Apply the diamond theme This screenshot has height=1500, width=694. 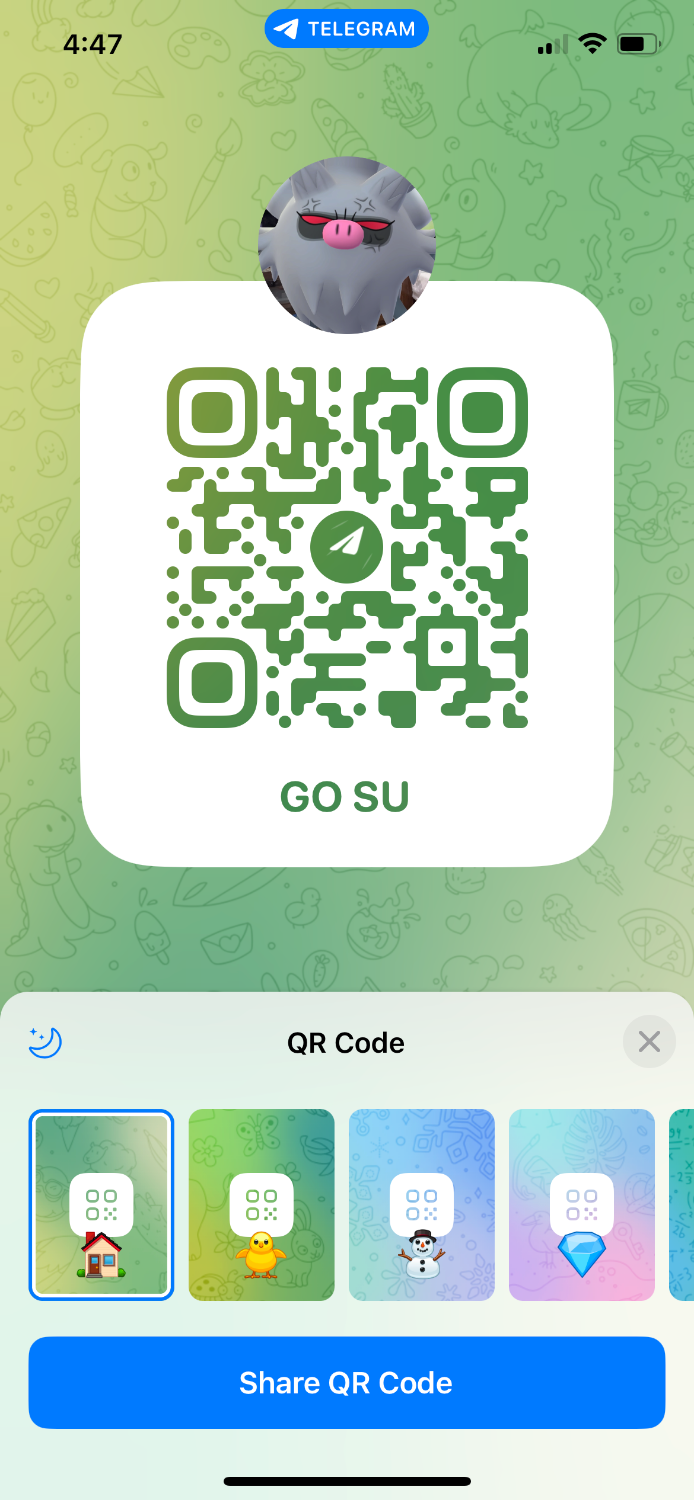click(x=582, y=1205)
